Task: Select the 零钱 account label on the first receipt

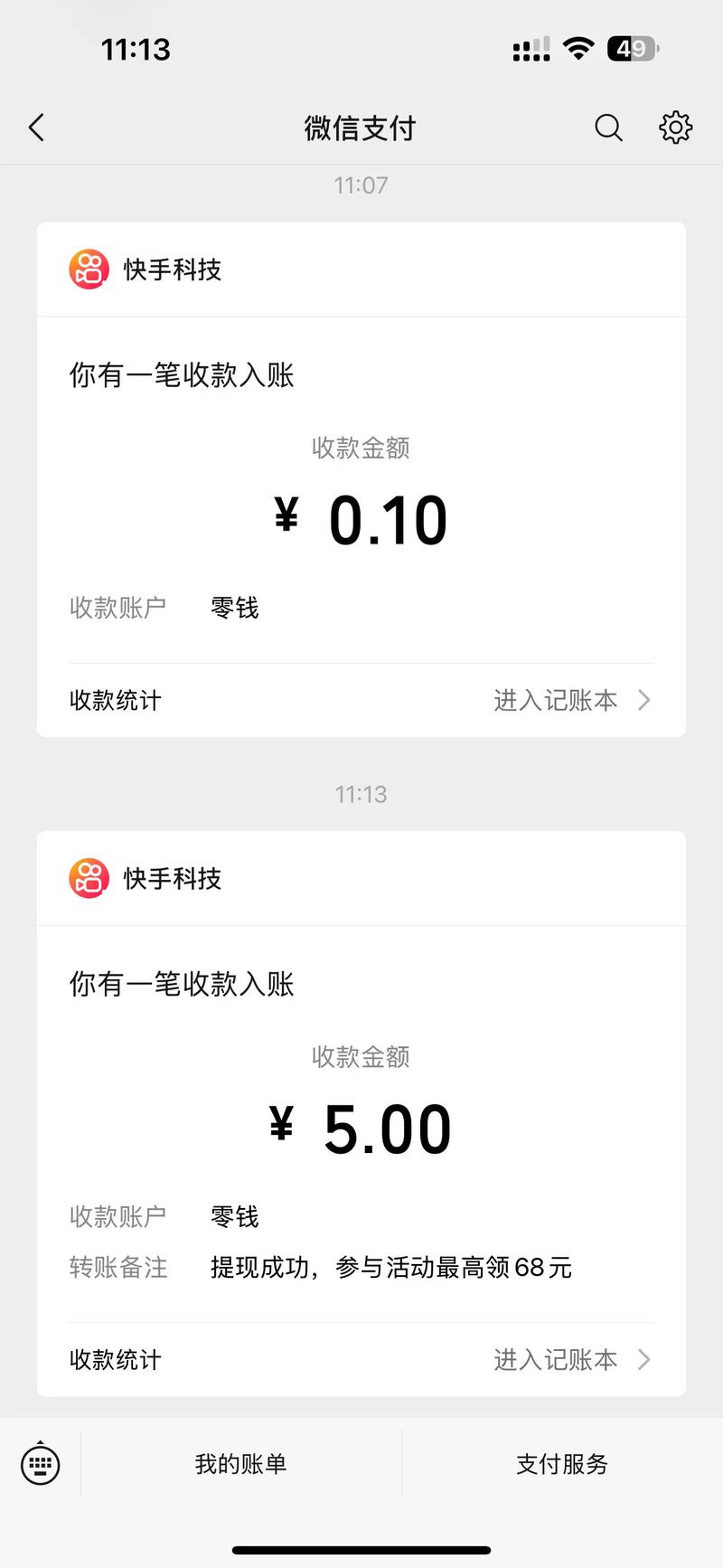Action: pos(233,608)
